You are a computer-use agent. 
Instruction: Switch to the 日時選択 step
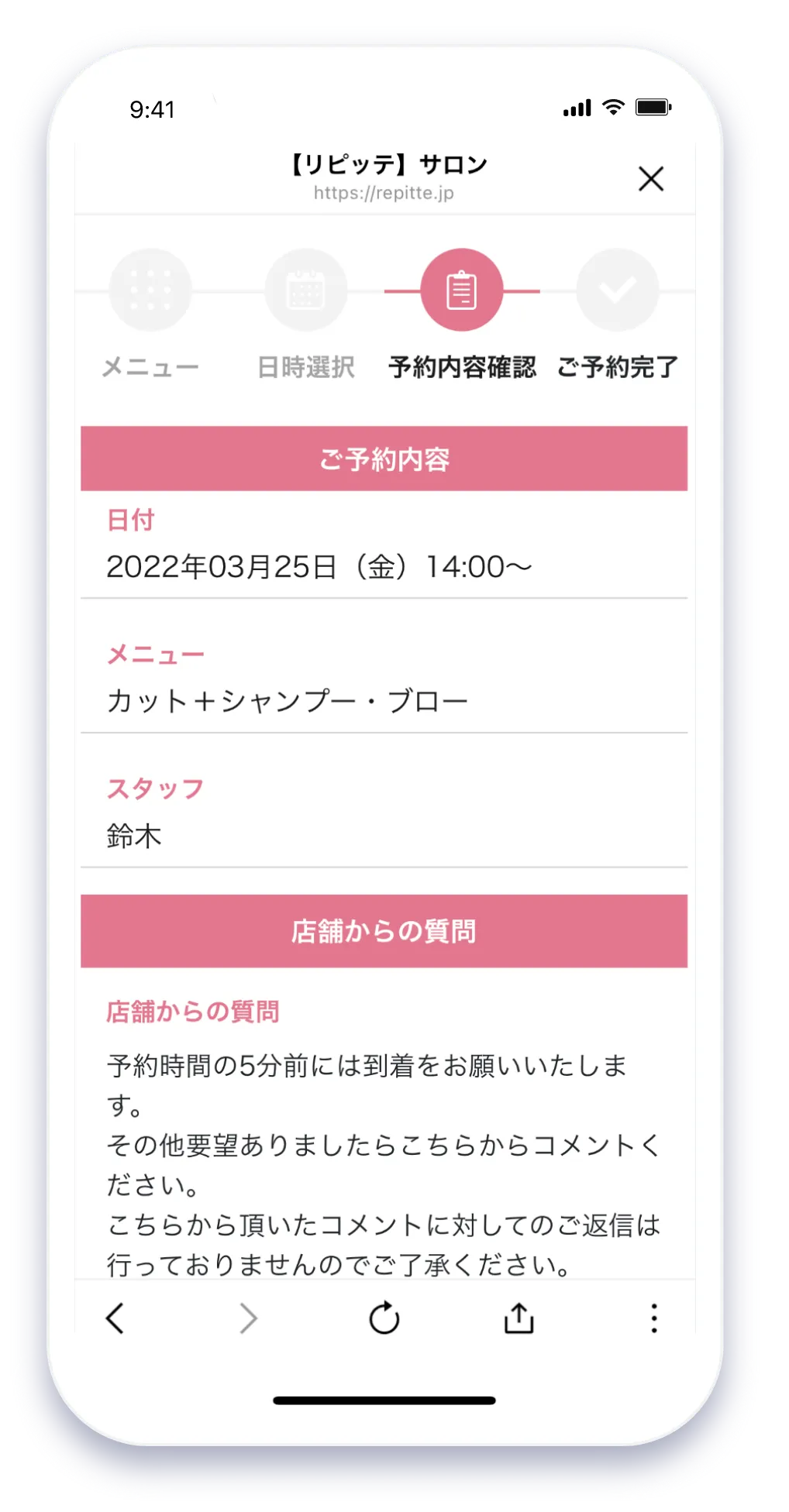pos(306,368)
